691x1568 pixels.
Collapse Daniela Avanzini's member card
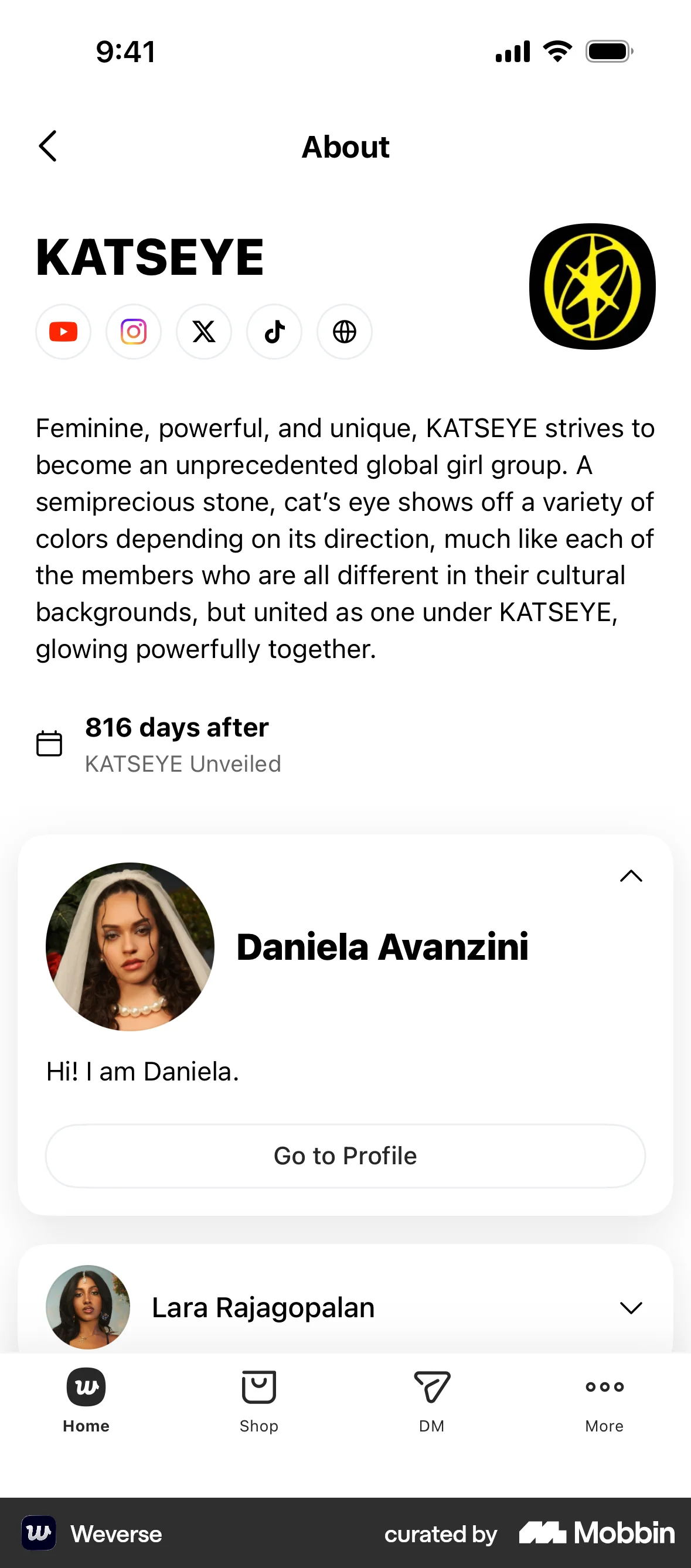click(x=631, y=876)
